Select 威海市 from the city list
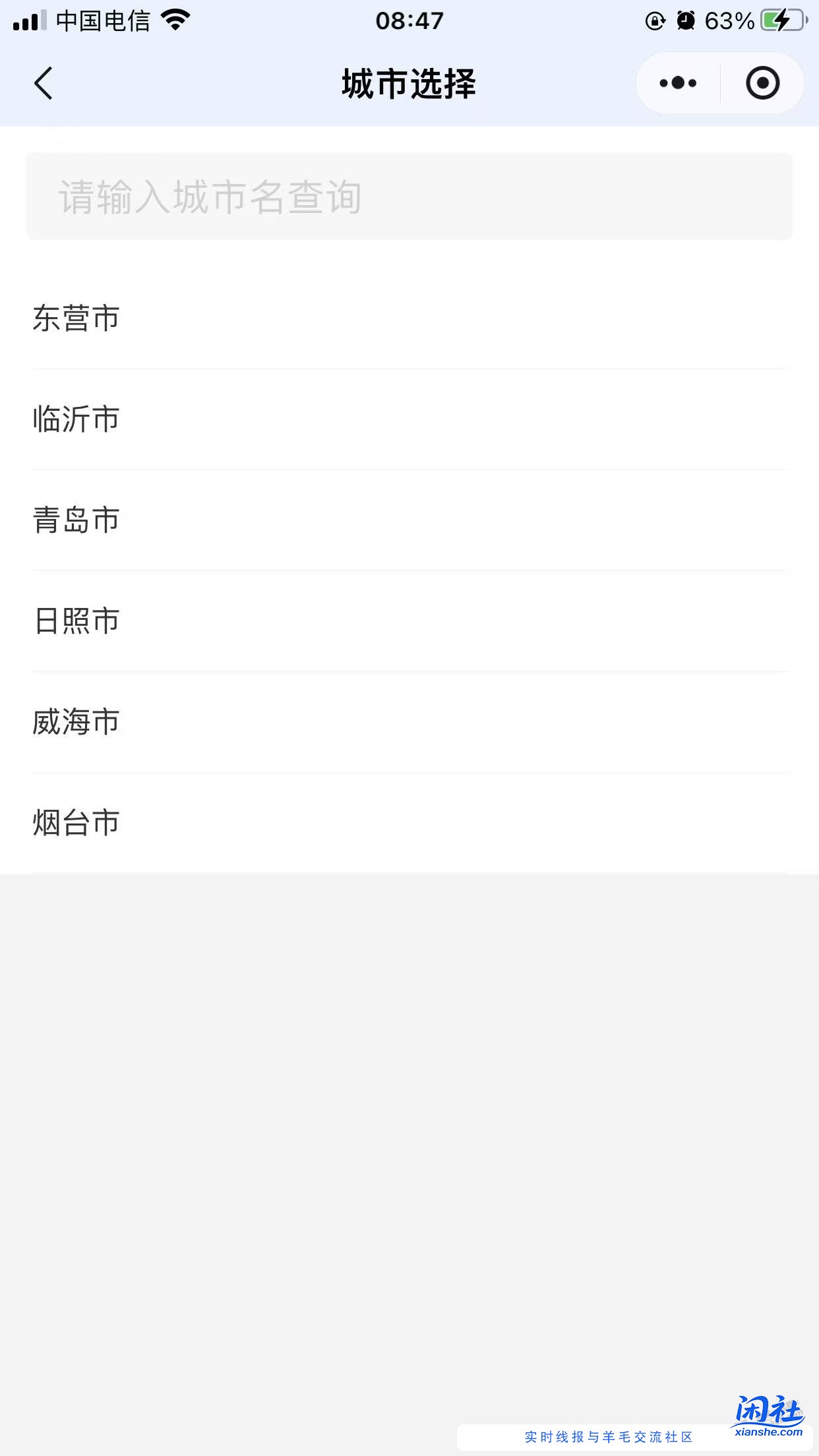This screenshot has height=1456, width=819. pyautogui.click(x=76, y=722)
